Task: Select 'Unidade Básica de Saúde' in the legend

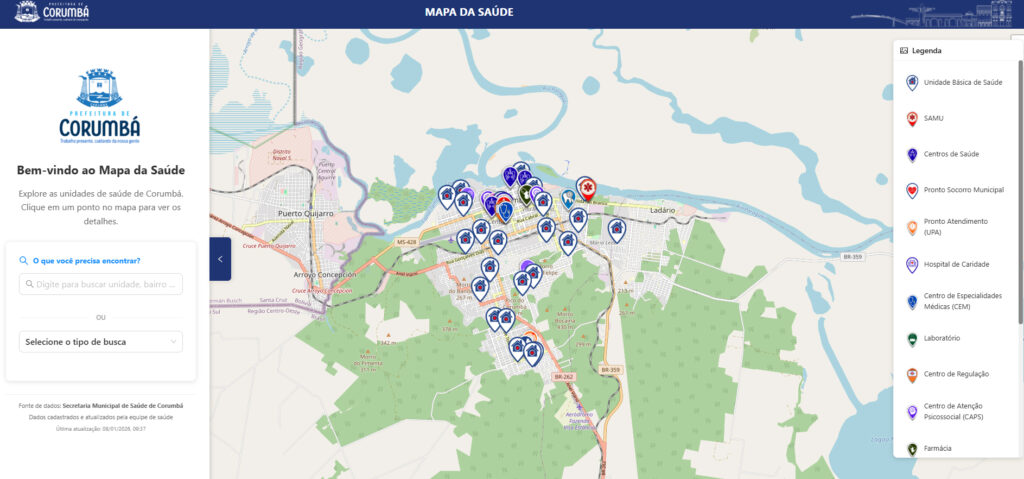Action: pos(962,82)
